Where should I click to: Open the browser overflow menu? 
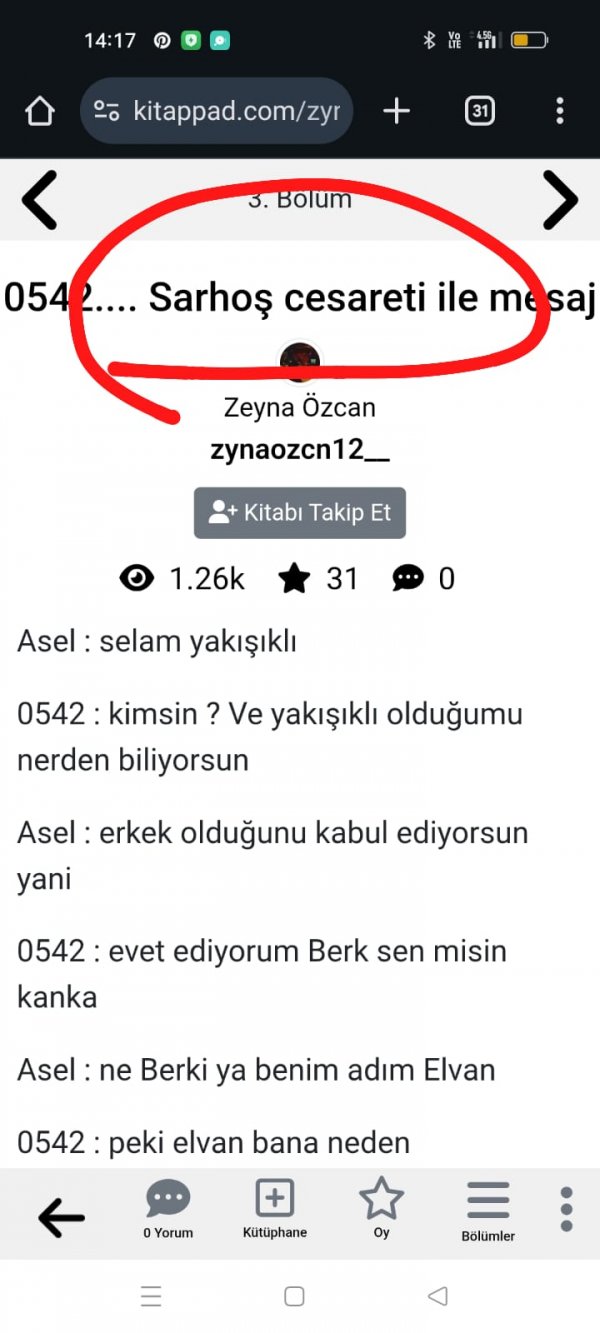pos(559,111)
